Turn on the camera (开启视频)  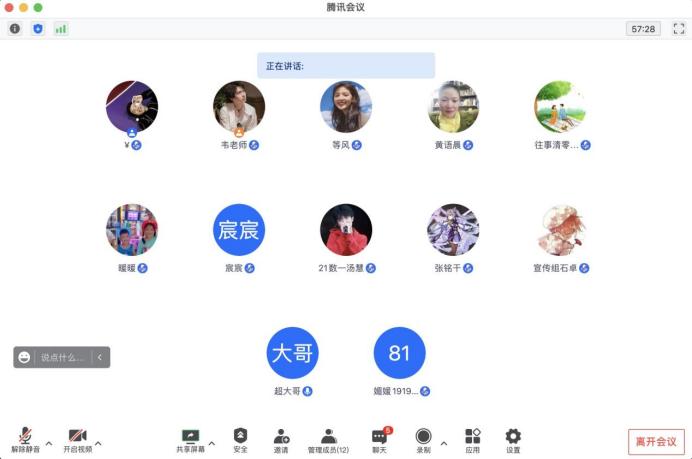pos(77,440)
